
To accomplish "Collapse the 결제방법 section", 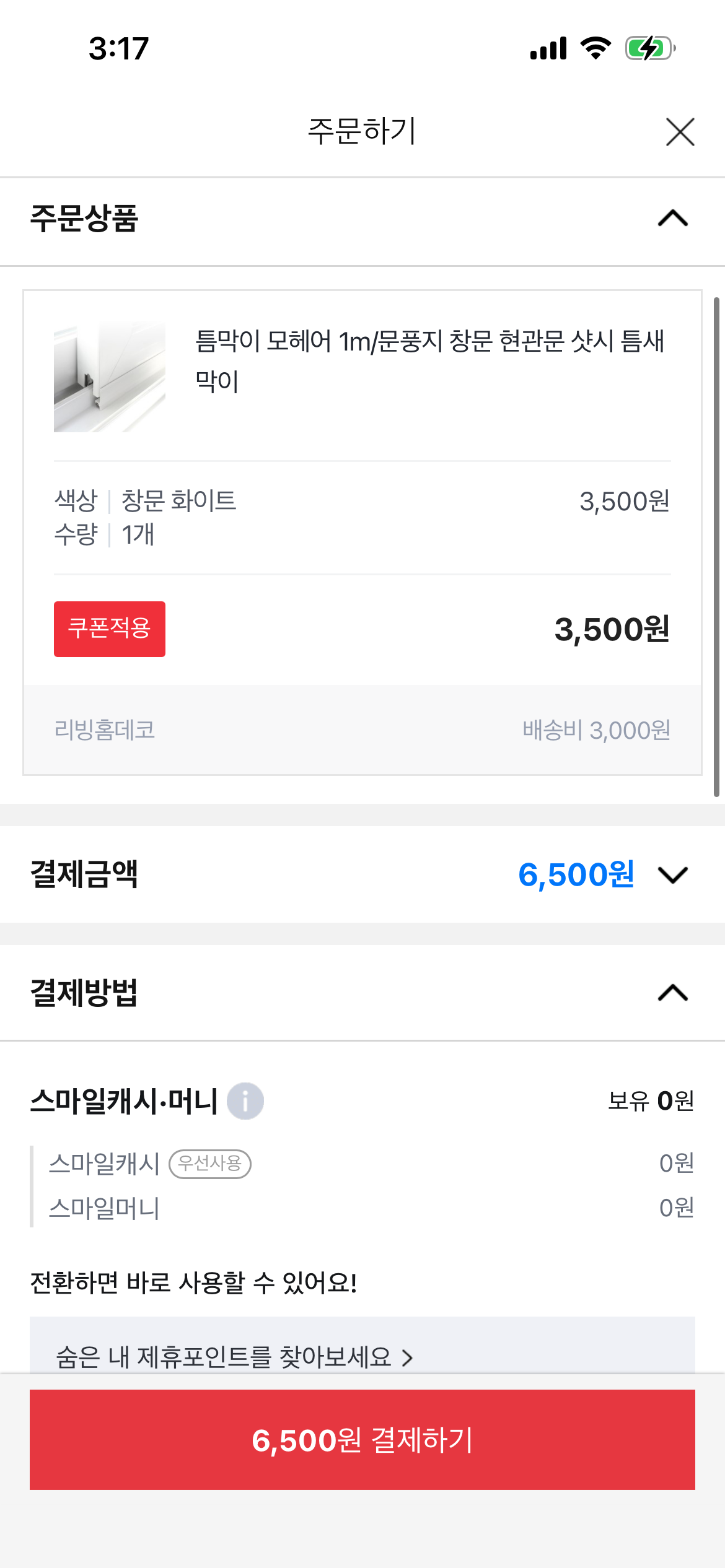I will (672, 993).
